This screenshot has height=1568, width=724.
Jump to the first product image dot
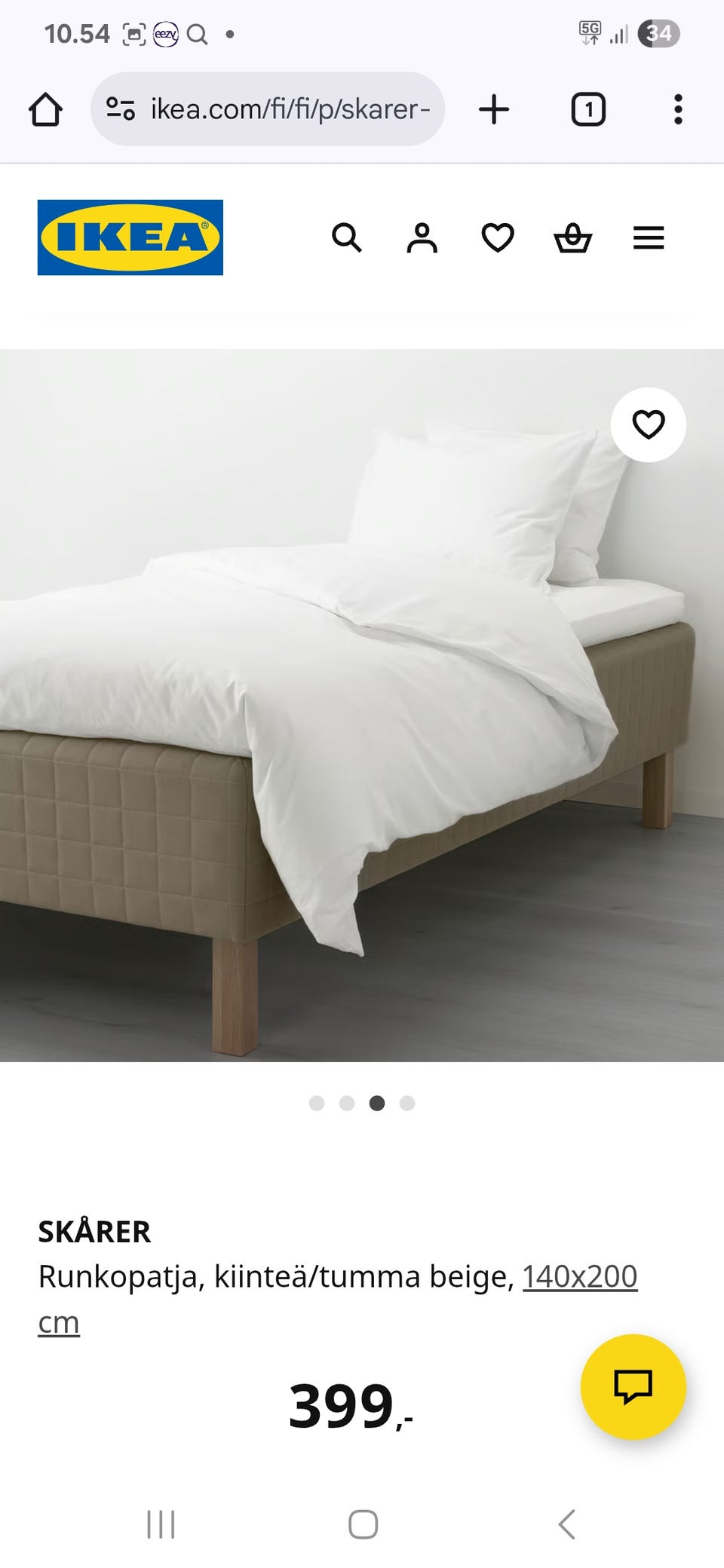coord(317,1104)
